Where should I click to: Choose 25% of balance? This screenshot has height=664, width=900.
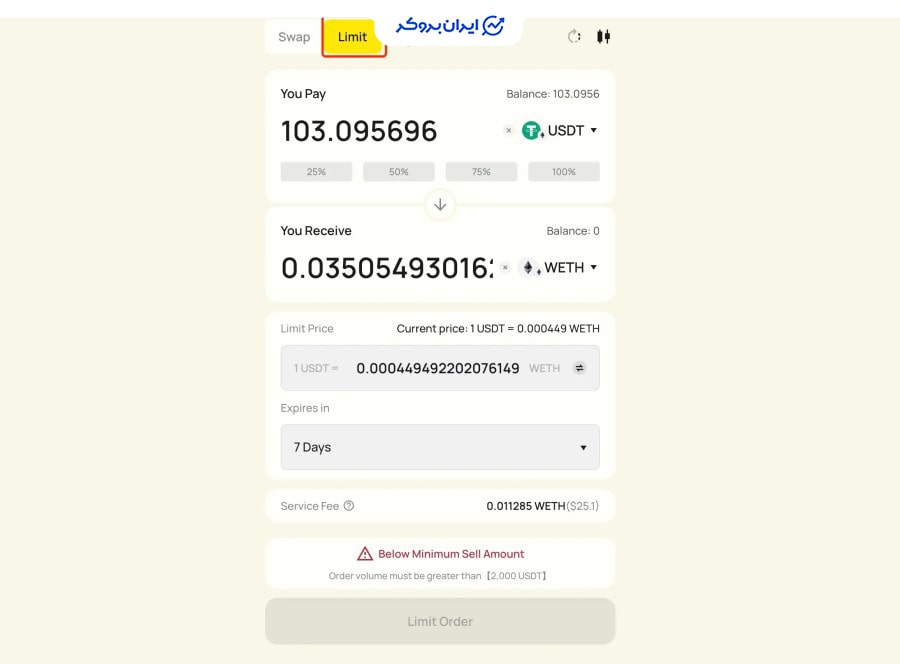(x=317, y=172)
